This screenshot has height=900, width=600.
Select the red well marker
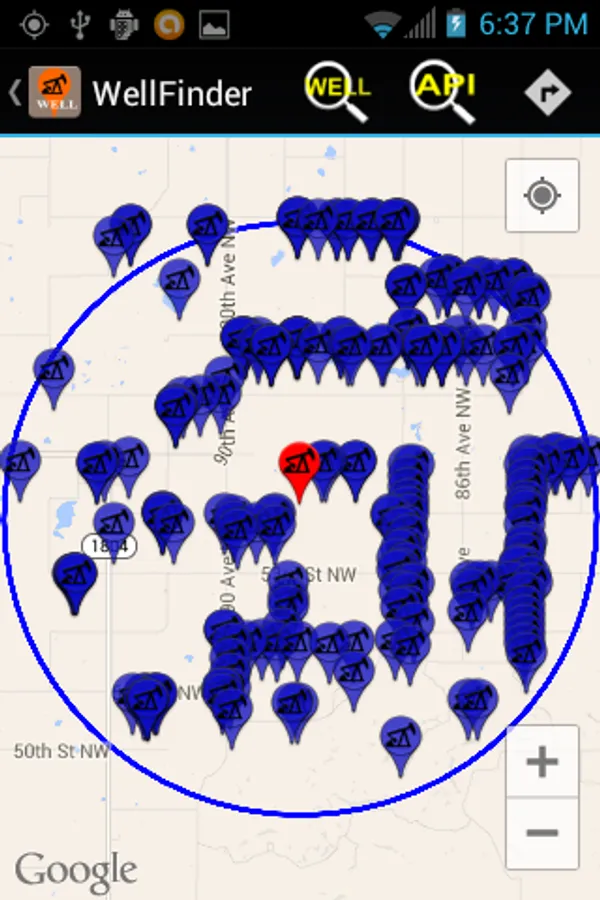[298, 465]
